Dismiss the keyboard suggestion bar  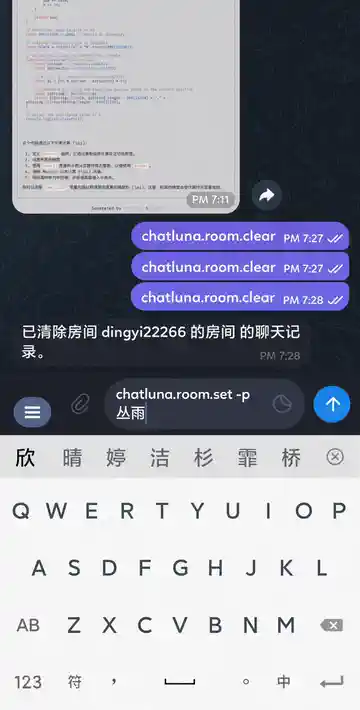pyautogui.click(x=335, y=457)
